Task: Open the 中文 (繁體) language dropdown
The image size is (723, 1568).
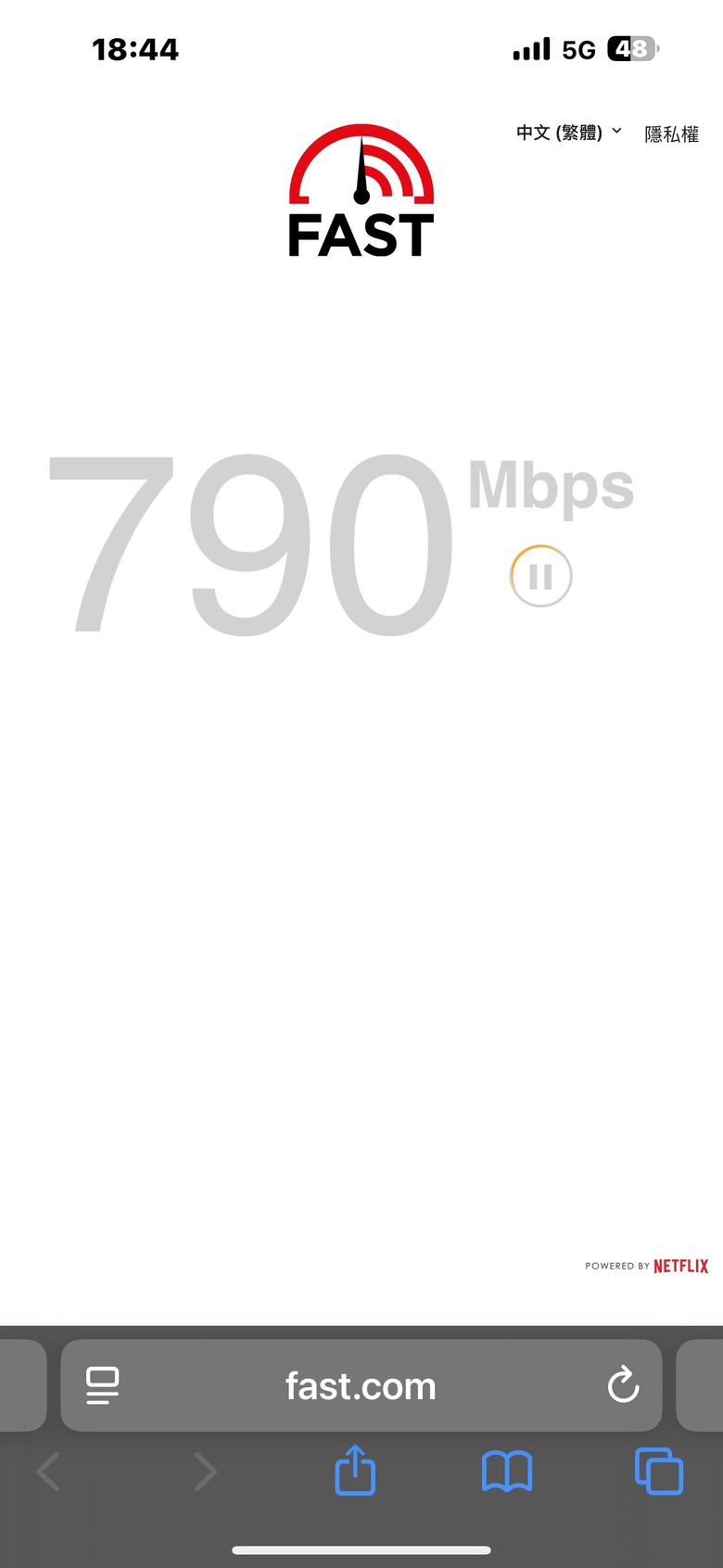Action: [x=568, y=133]
